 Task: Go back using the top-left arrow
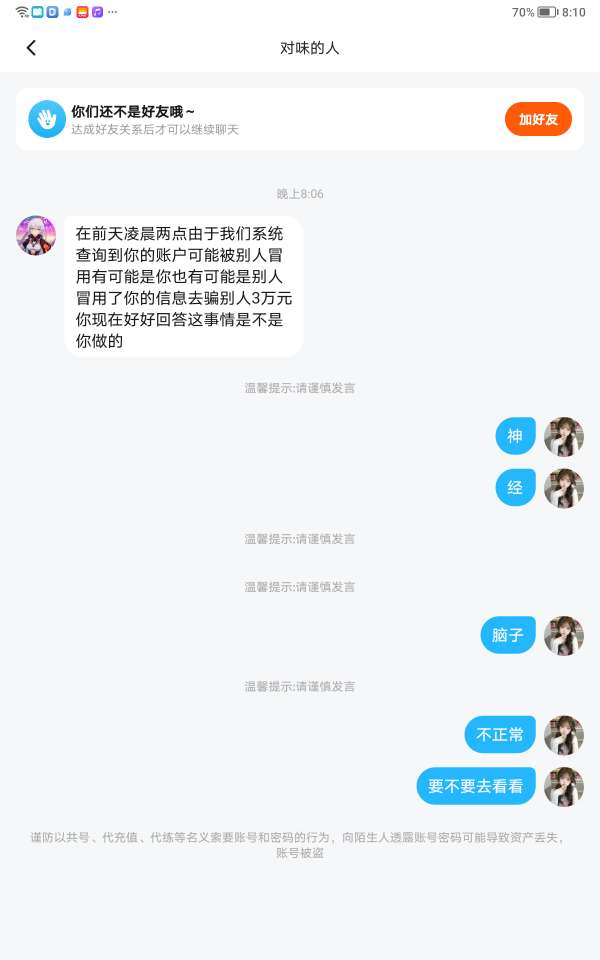click(31, 48)
